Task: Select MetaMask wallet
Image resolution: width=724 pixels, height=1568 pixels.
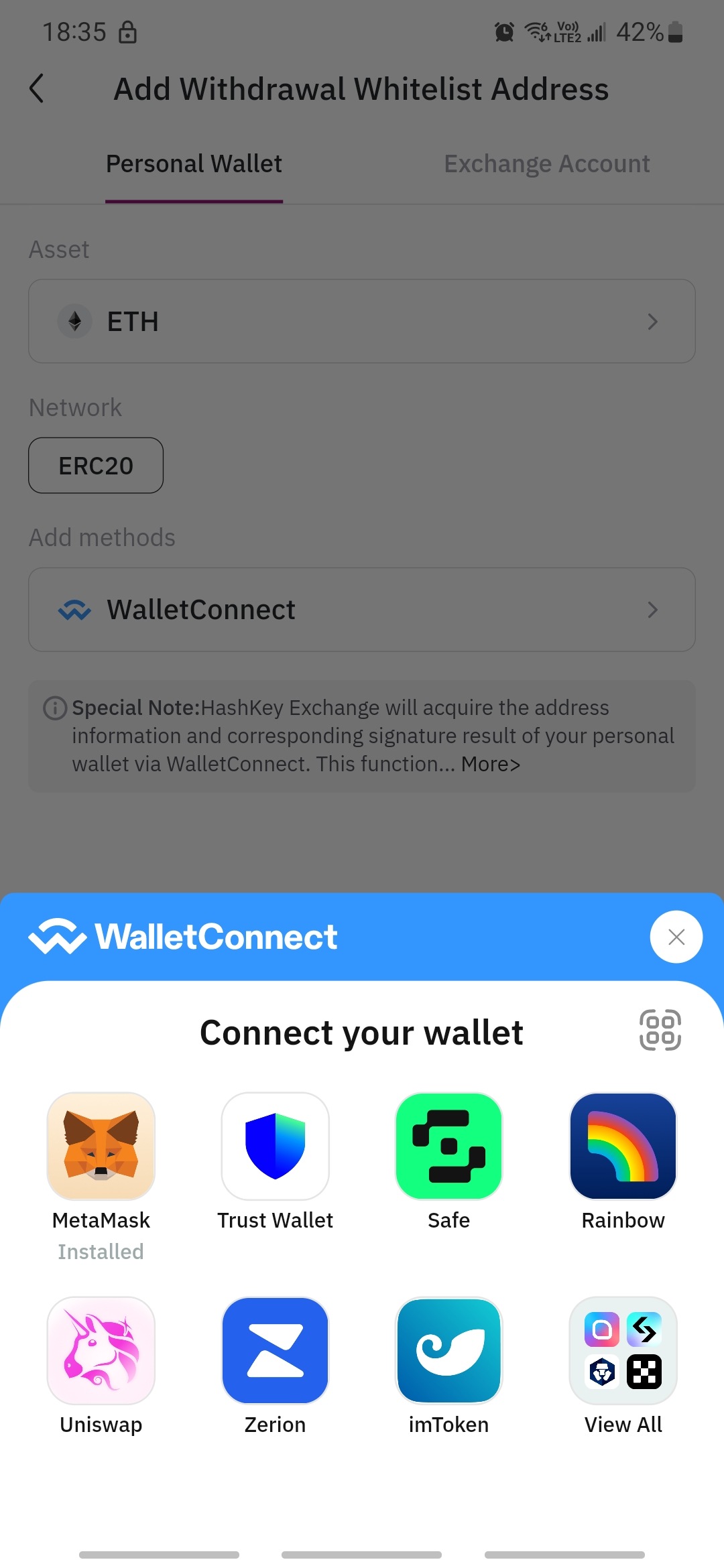Action: click(101, 1147)
